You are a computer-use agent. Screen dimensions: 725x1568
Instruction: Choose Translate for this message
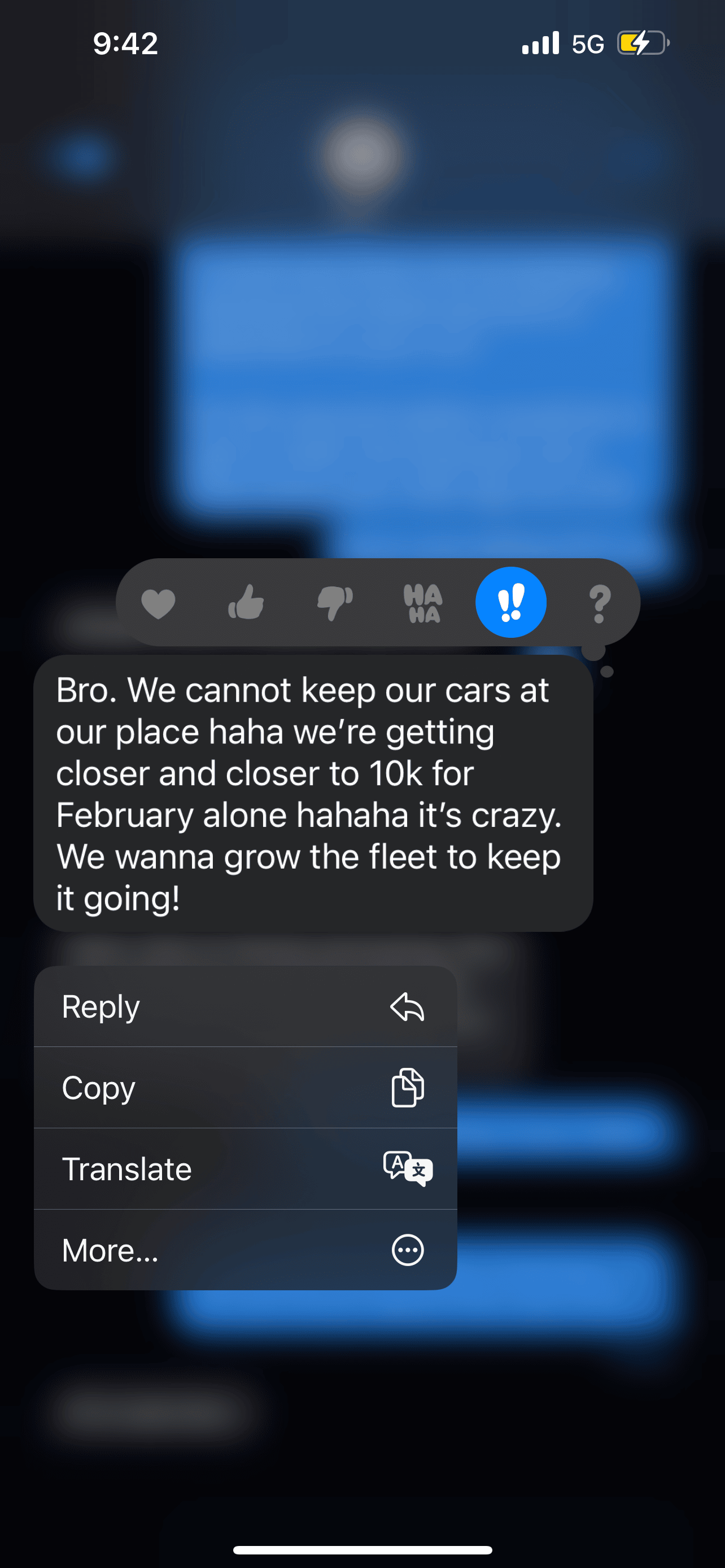point(245,1169)
